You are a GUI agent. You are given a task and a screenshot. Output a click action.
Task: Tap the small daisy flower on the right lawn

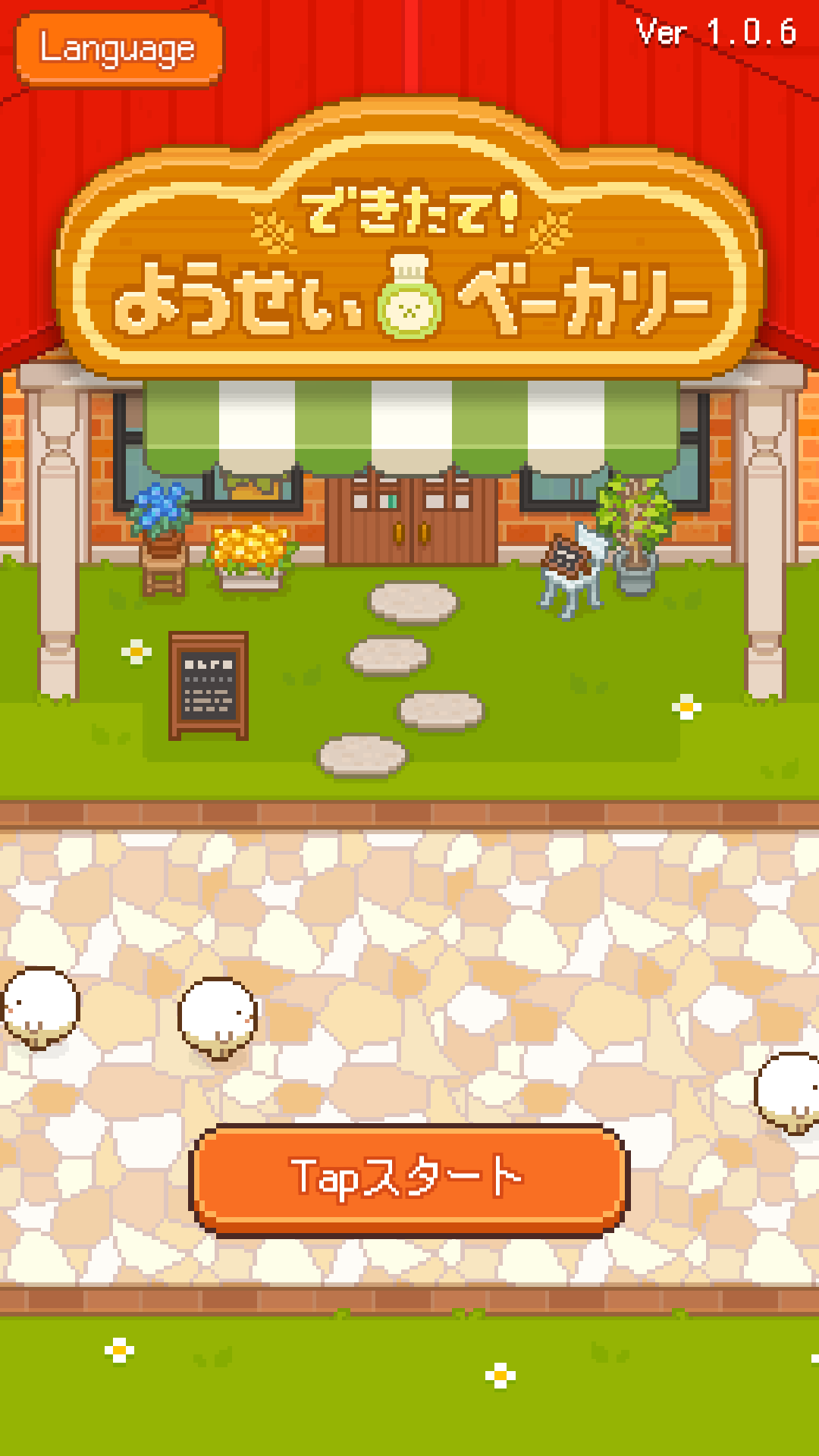(686, 705)
